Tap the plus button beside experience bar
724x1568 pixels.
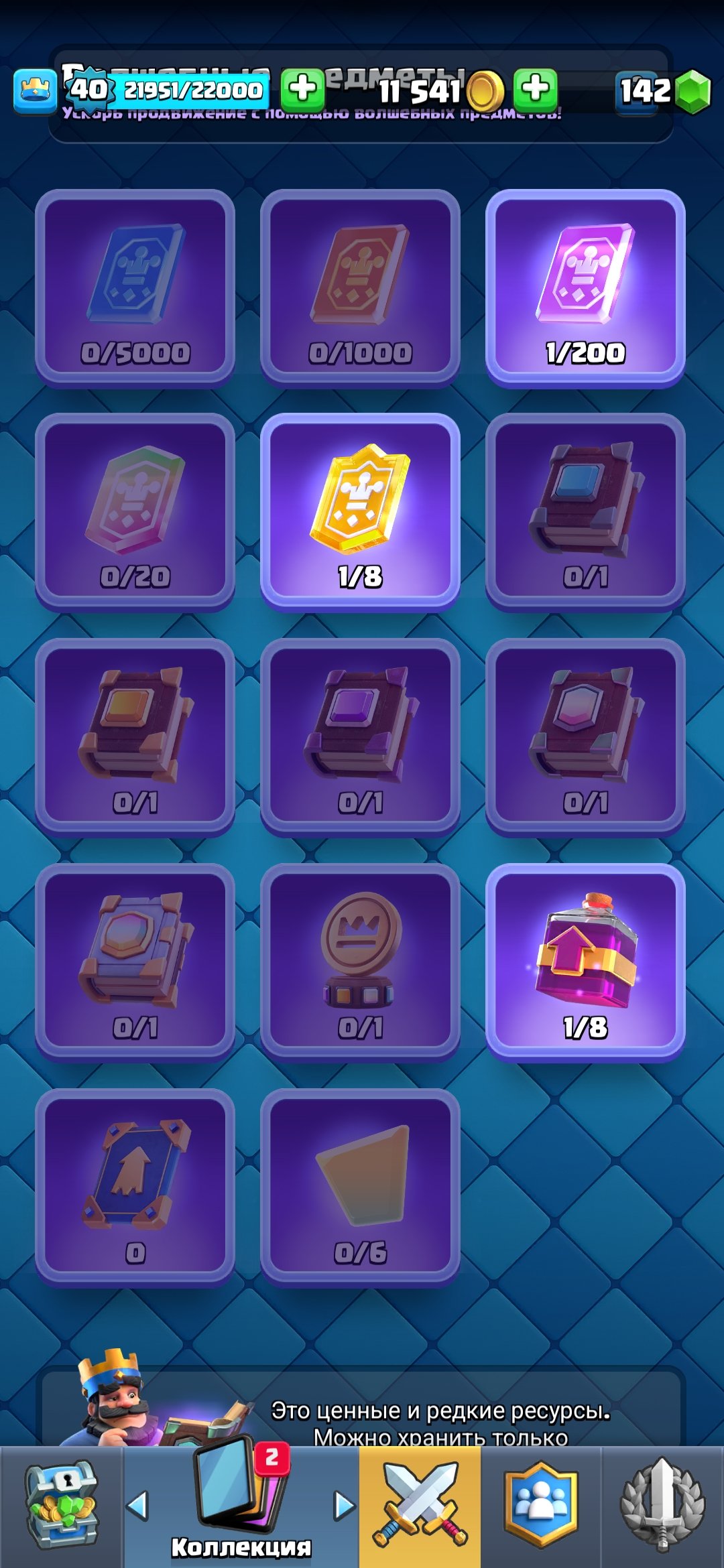[x=302, y=89]
